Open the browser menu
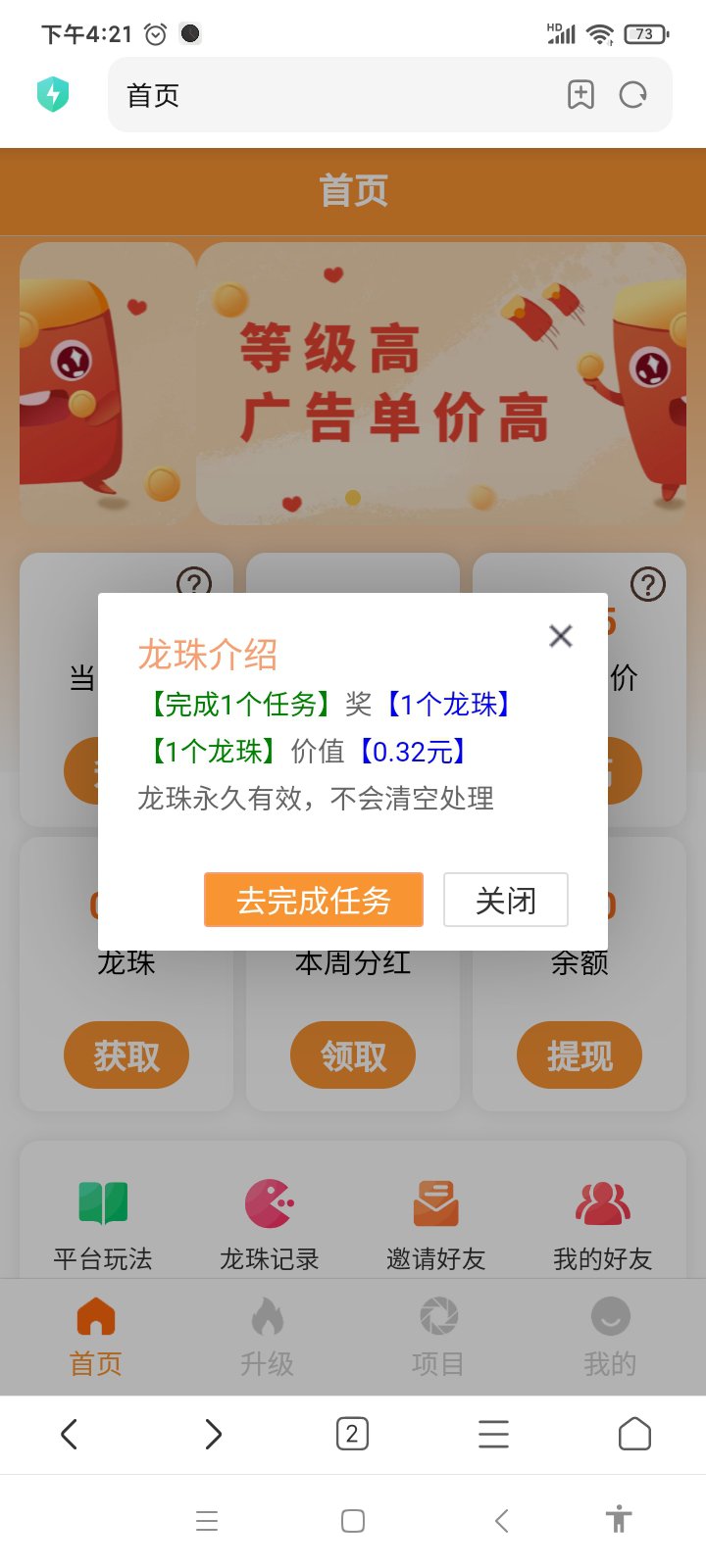Image resolution: width=706 pixels, height=1568 pixels. [x=493, y=1435]
